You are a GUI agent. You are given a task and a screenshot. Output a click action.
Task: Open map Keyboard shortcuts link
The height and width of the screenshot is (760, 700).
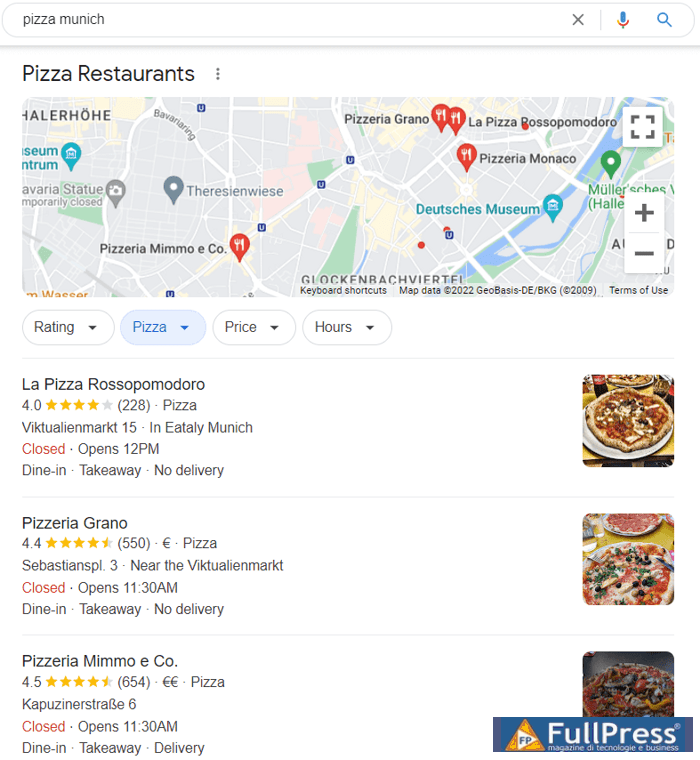pyautogui.click(x=343, y=290)
